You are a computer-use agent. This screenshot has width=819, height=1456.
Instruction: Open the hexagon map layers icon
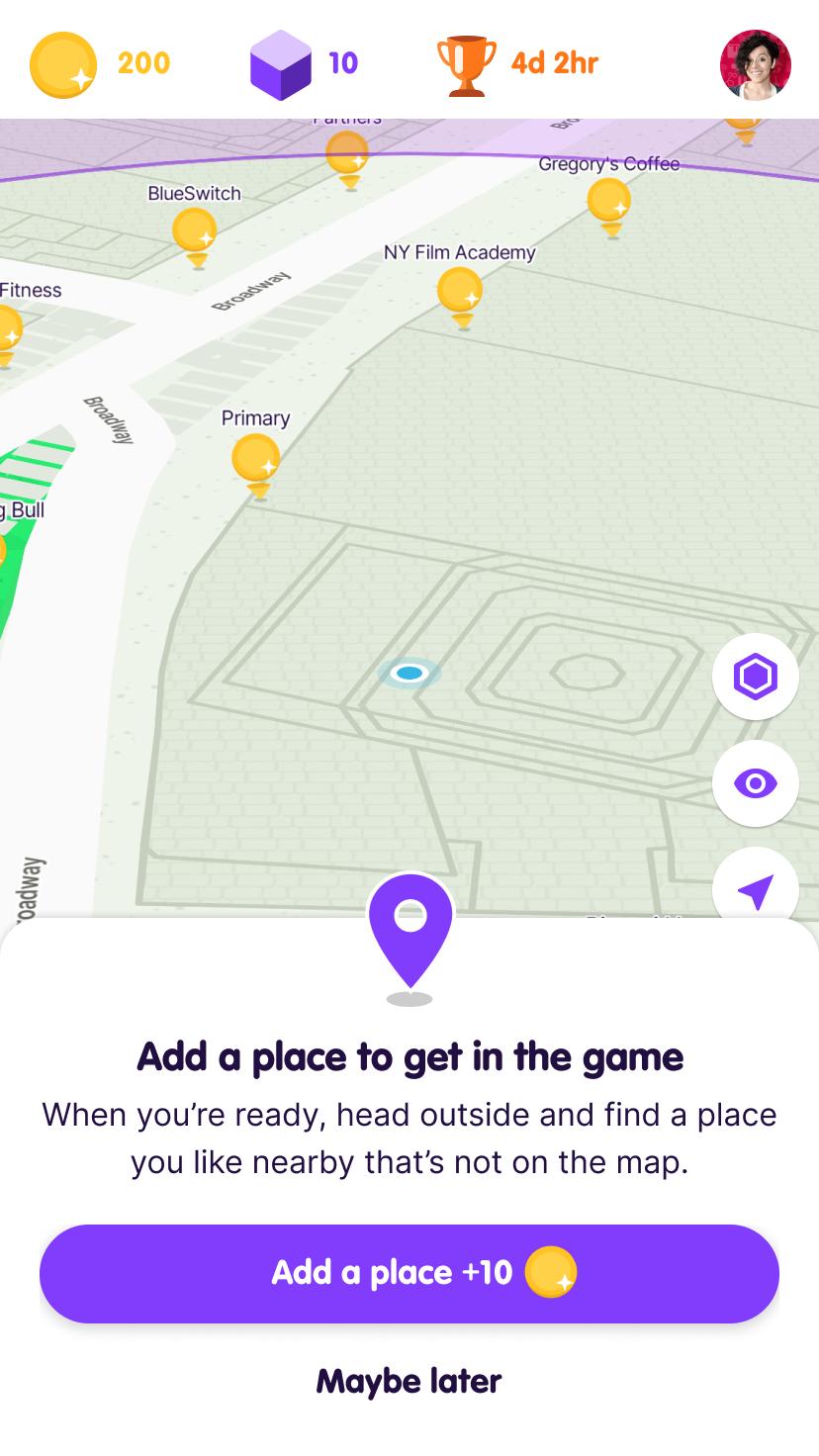[755, 677]
